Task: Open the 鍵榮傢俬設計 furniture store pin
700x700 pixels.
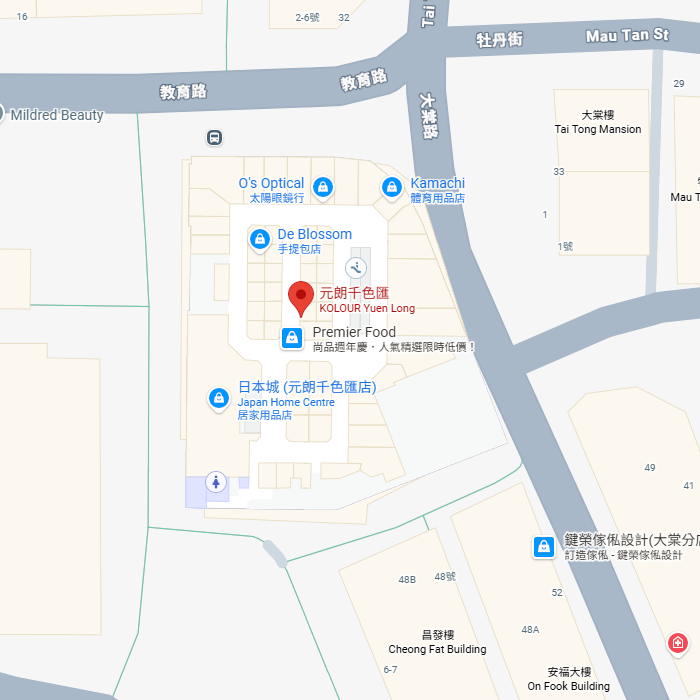Action: (543, 547)
